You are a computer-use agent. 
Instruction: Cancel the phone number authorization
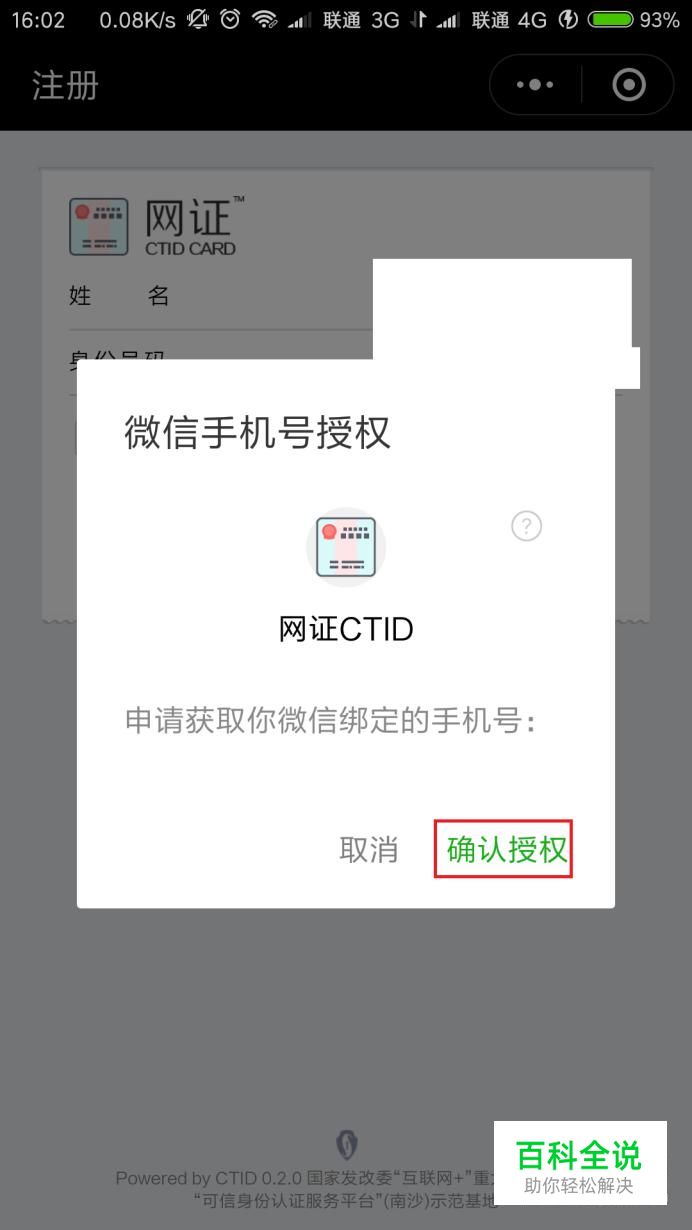(368, 850)
